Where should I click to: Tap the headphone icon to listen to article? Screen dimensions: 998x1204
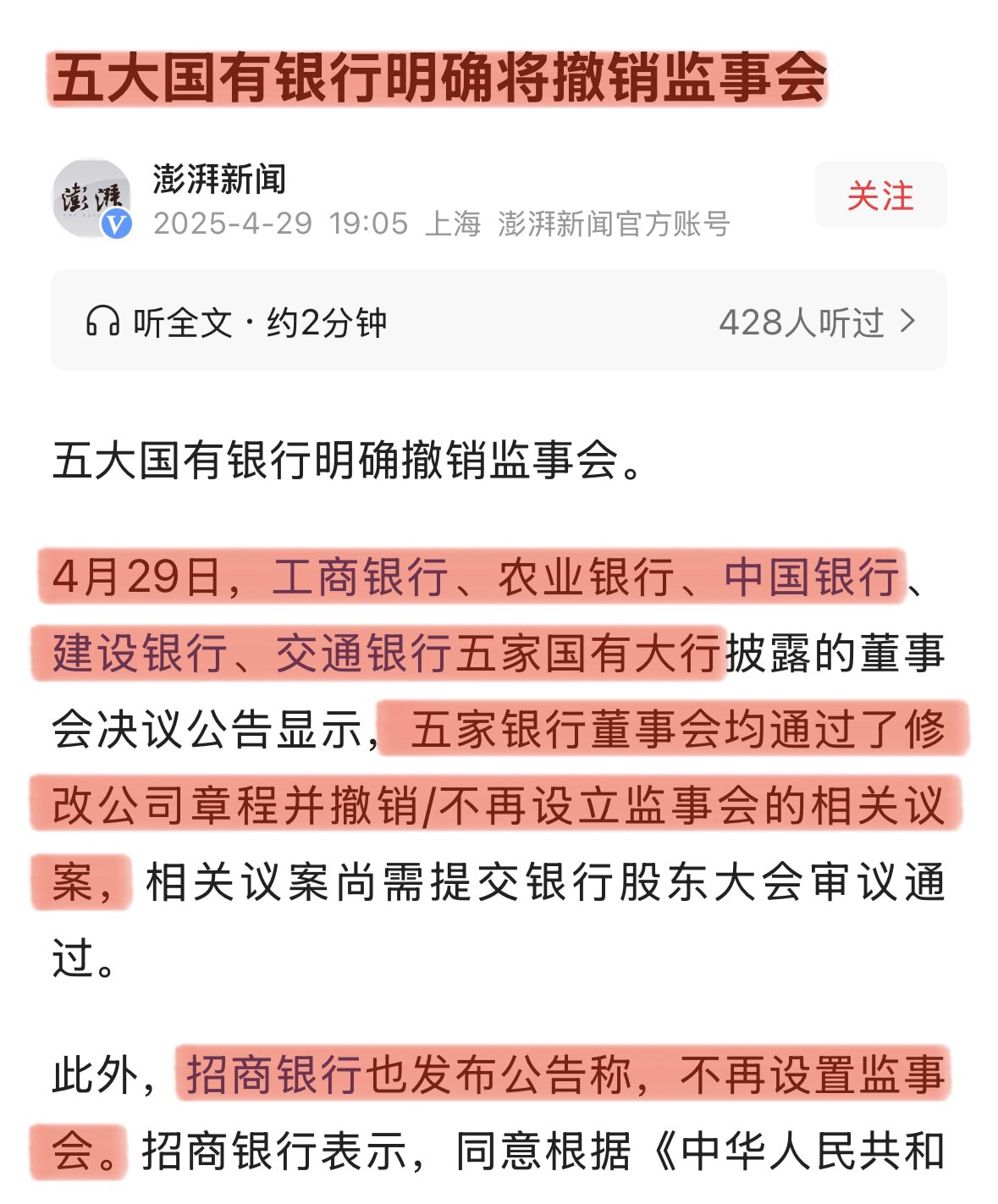pyautogui.click(x=104, y=321)
